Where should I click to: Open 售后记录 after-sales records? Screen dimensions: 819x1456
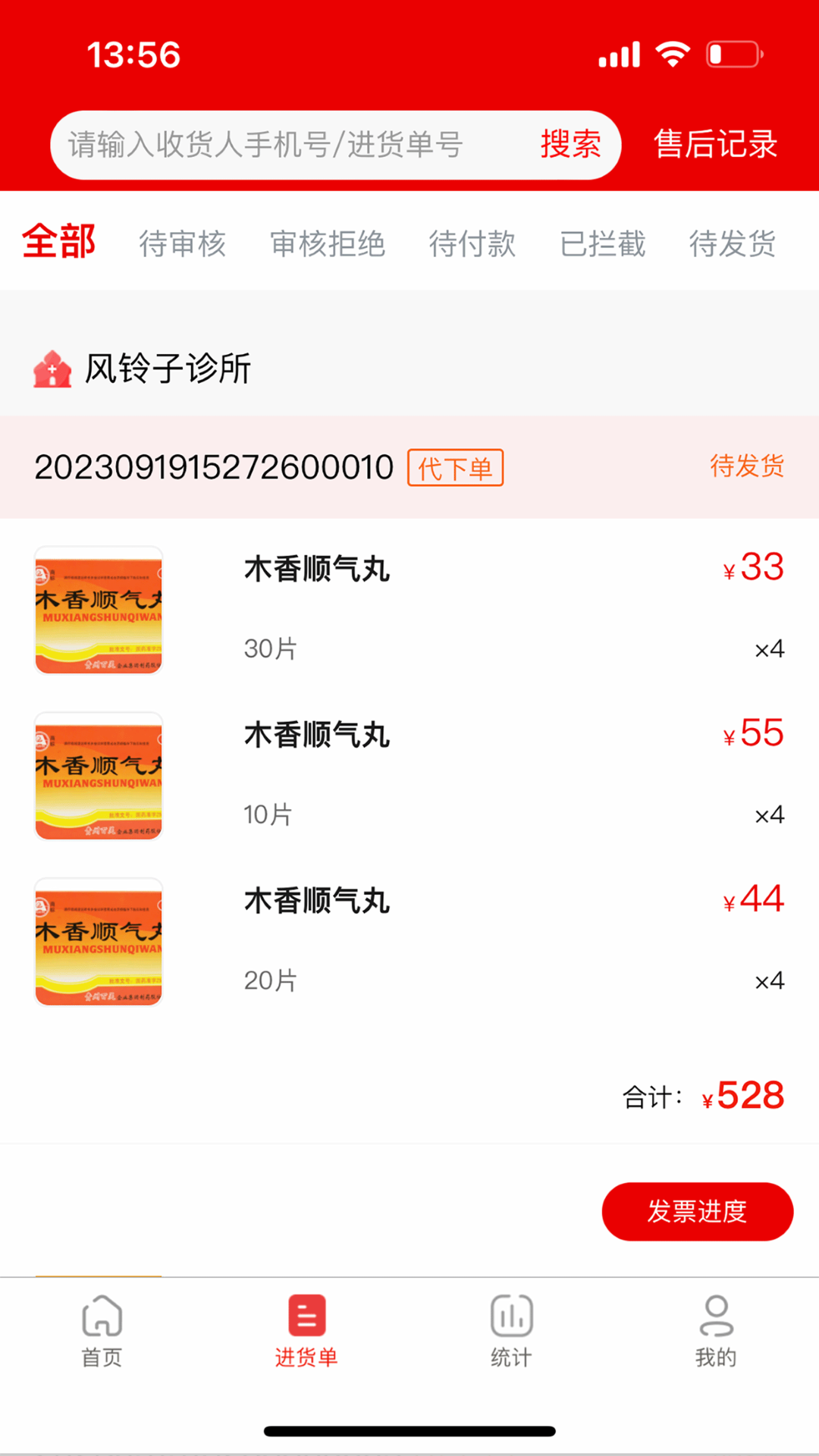tap(716, 144)
